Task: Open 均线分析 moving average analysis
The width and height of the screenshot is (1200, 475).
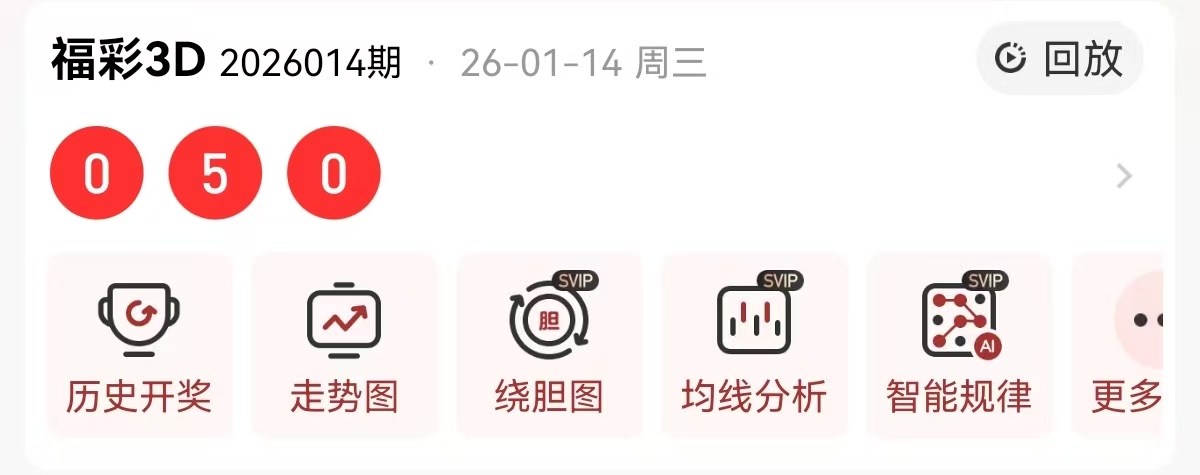Action: click(x=754, y=346)
